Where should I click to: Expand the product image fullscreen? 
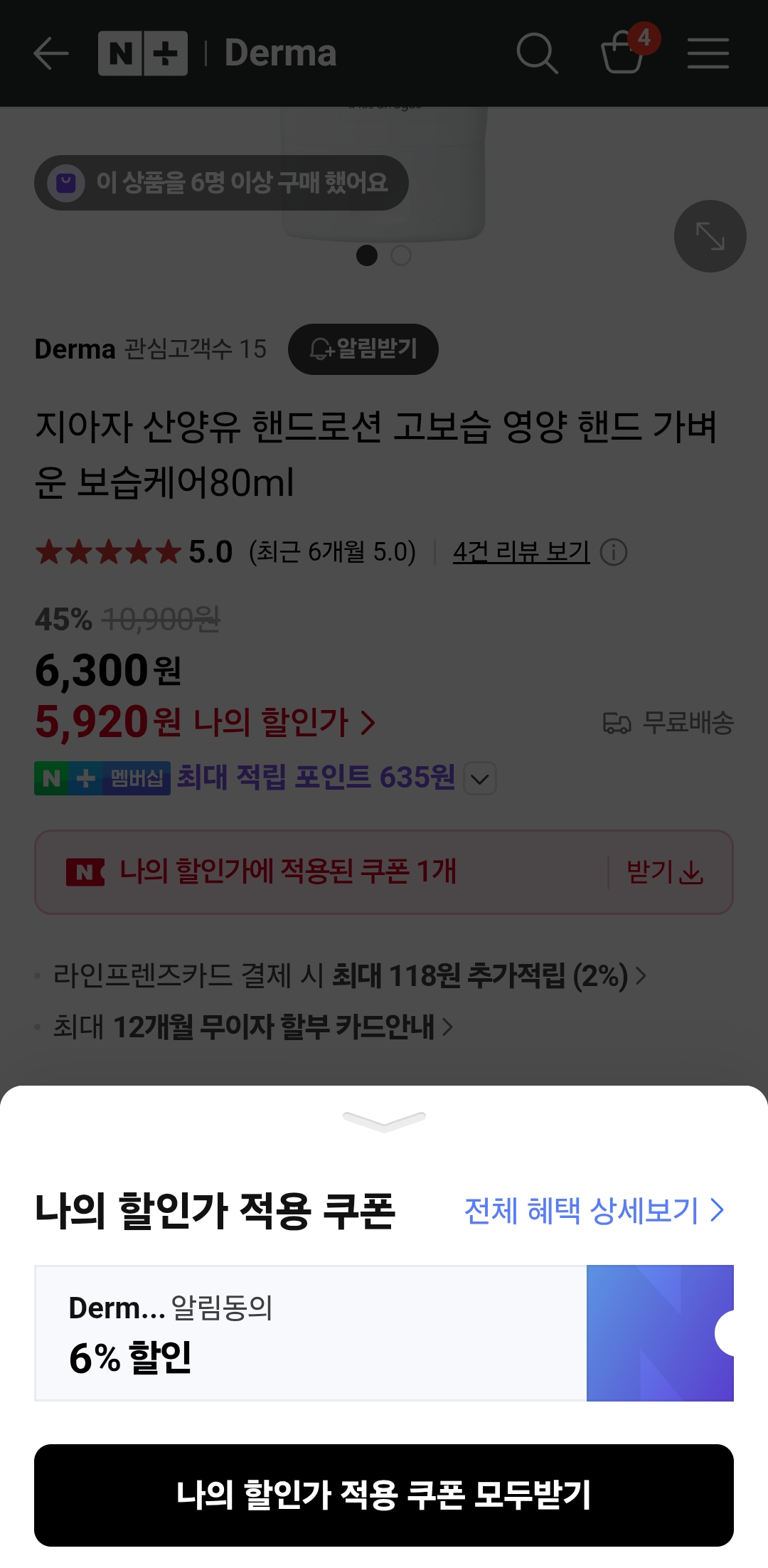pyautogui.click(x=710, y=236)
